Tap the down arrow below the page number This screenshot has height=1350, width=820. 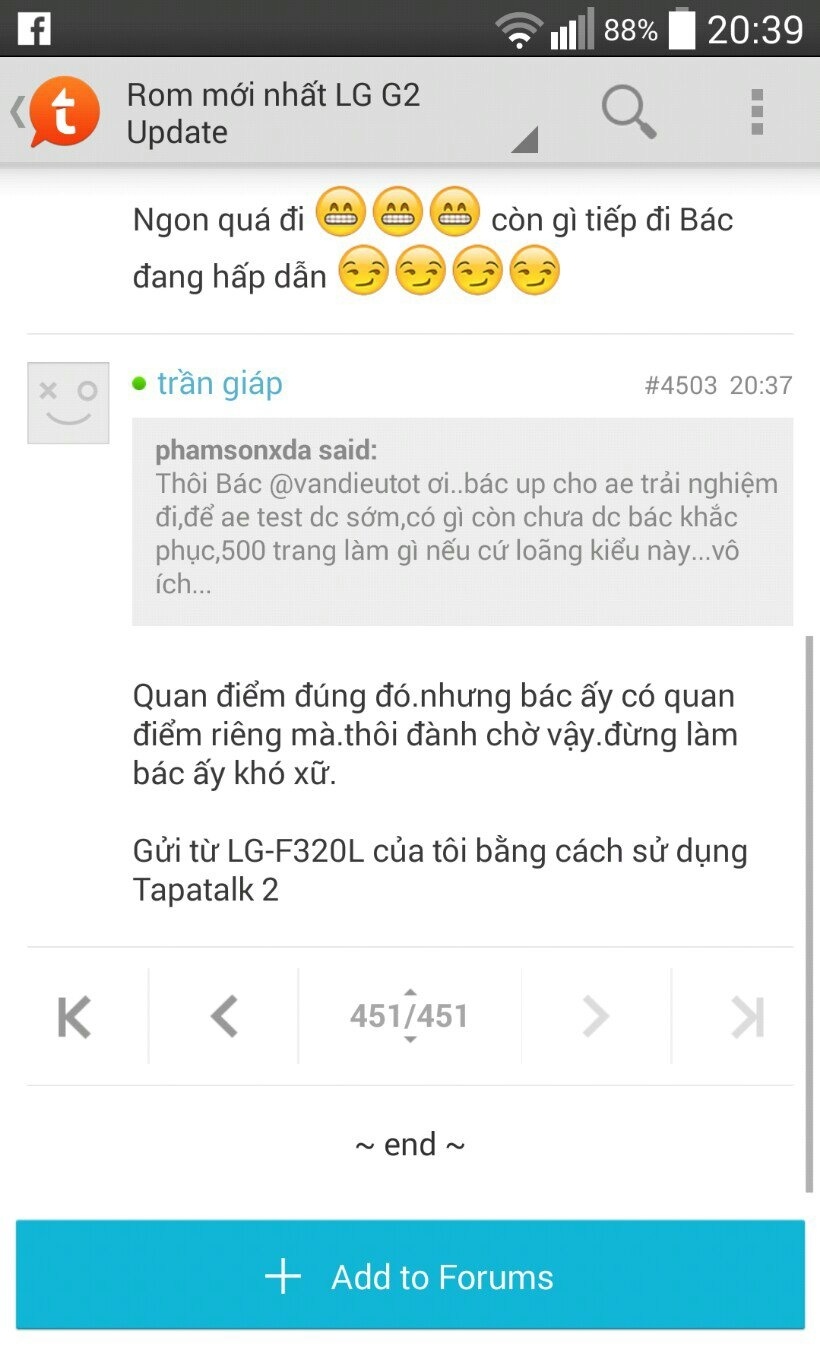click(x=410, y=1040)
